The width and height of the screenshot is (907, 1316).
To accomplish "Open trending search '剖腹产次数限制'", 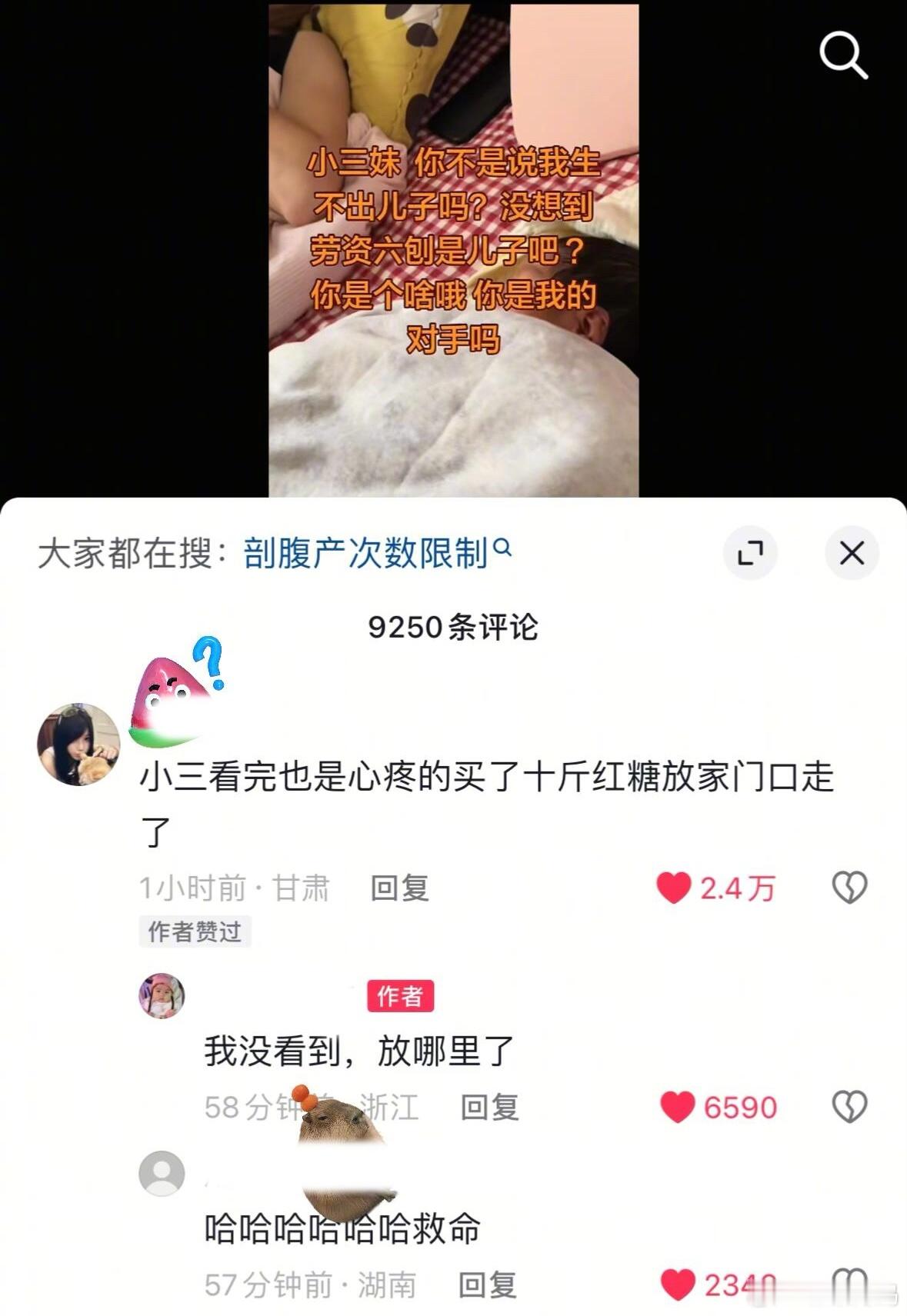I will tap(369, 551).
